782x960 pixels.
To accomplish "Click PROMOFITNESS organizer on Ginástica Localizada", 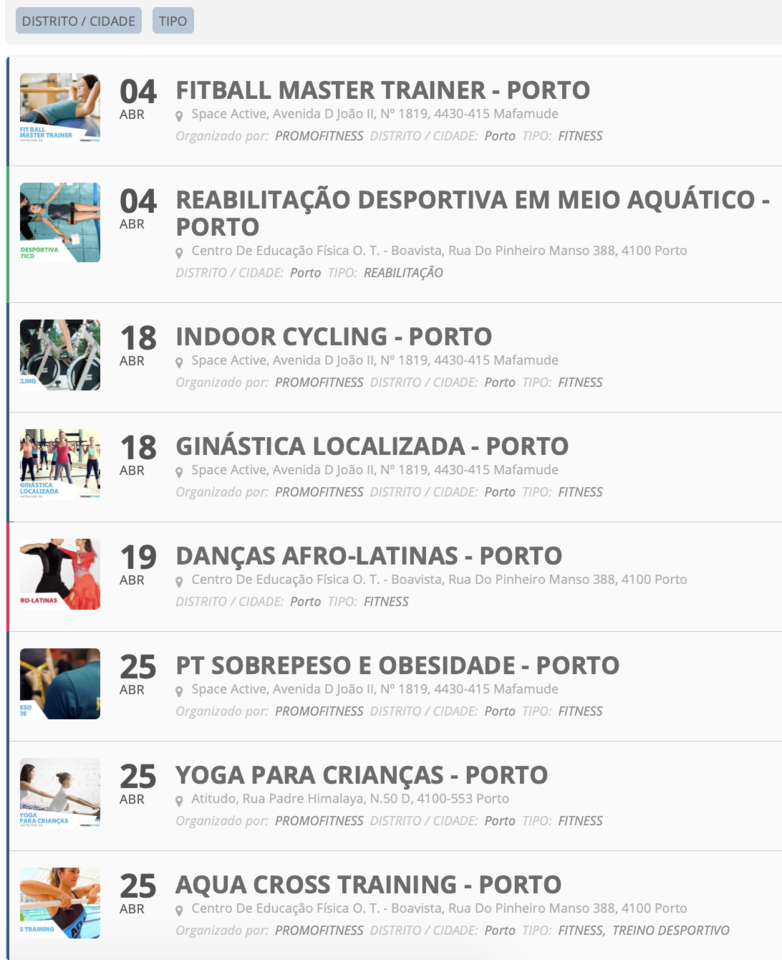I will click(320, 492).
